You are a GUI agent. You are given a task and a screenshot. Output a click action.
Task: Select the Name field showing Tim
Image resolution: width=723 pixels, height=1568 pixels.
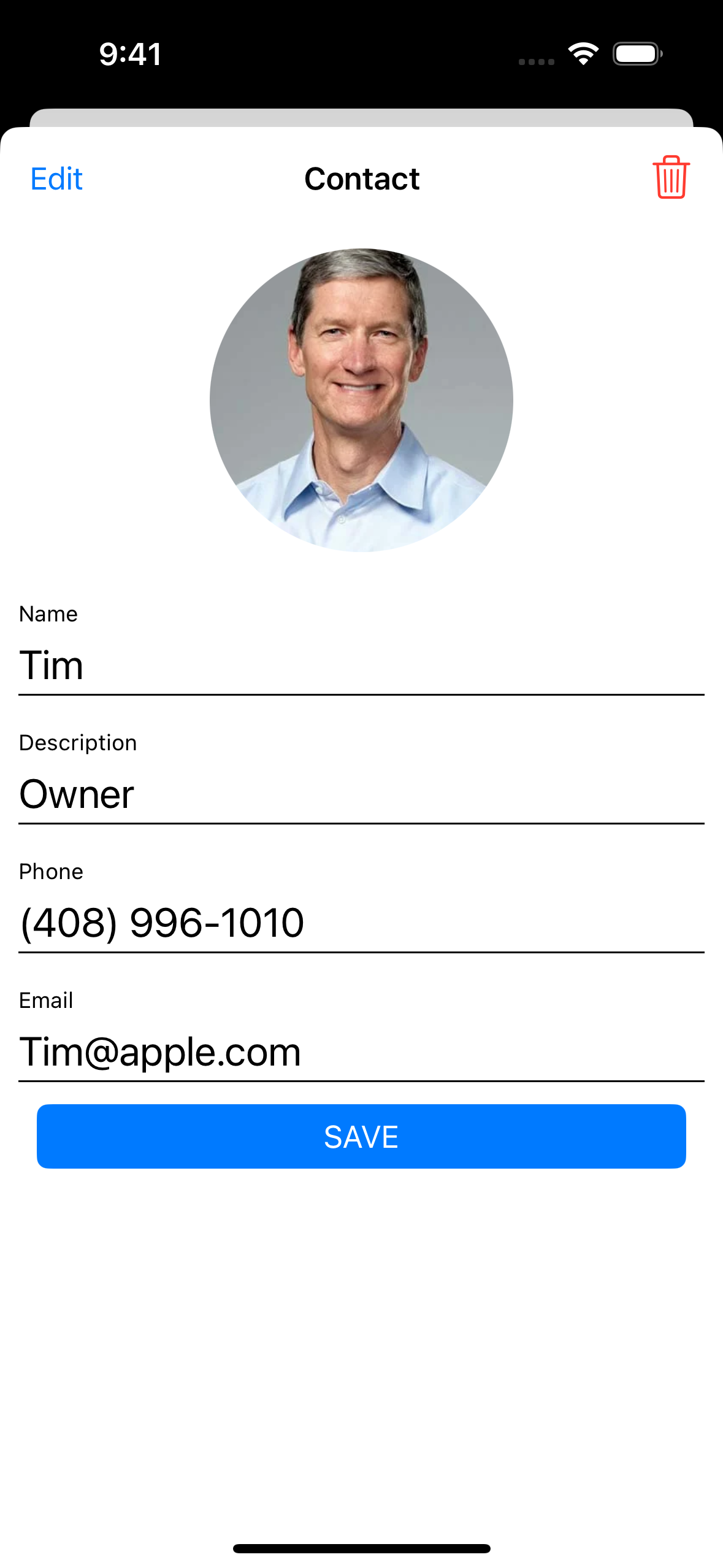tap(361, 666)
